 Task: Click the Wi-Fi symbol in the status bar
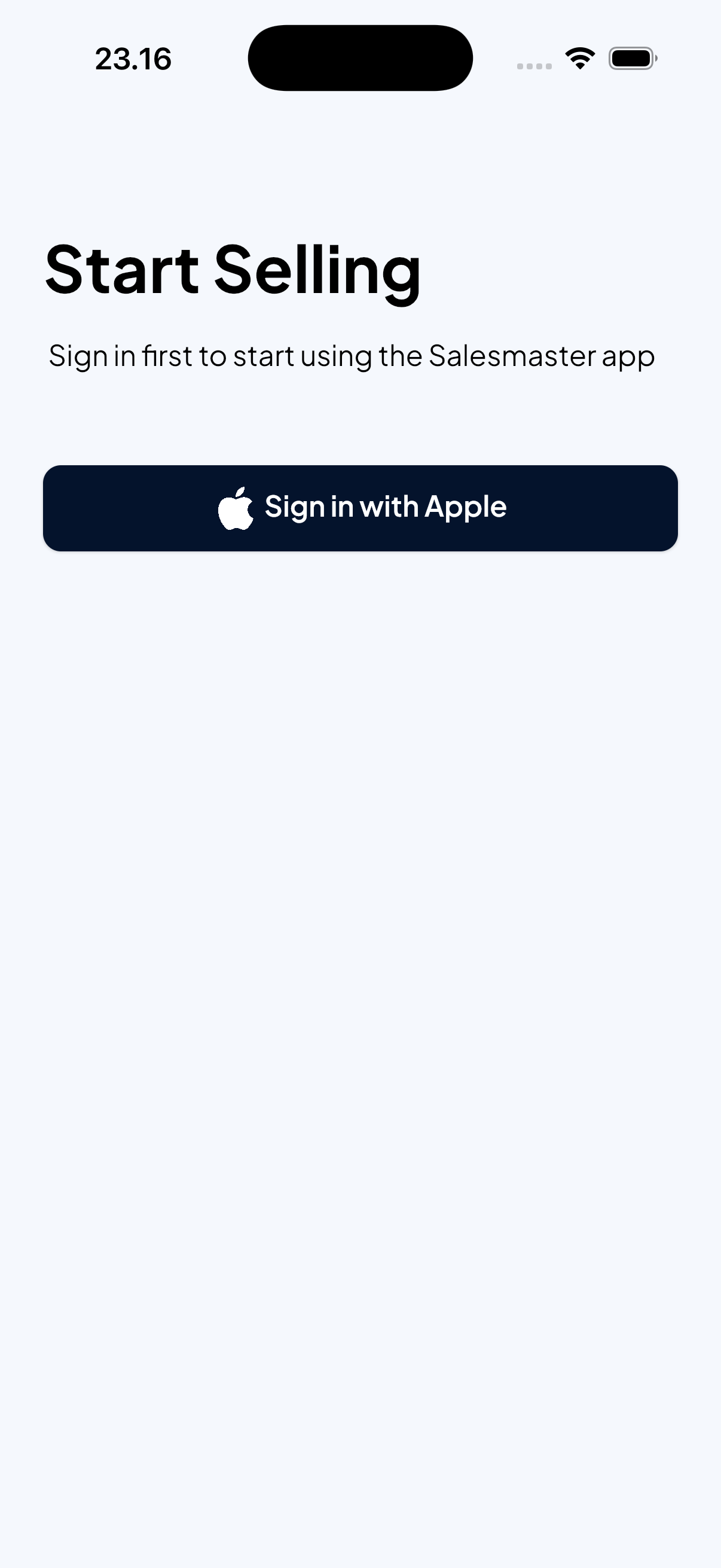578,58
